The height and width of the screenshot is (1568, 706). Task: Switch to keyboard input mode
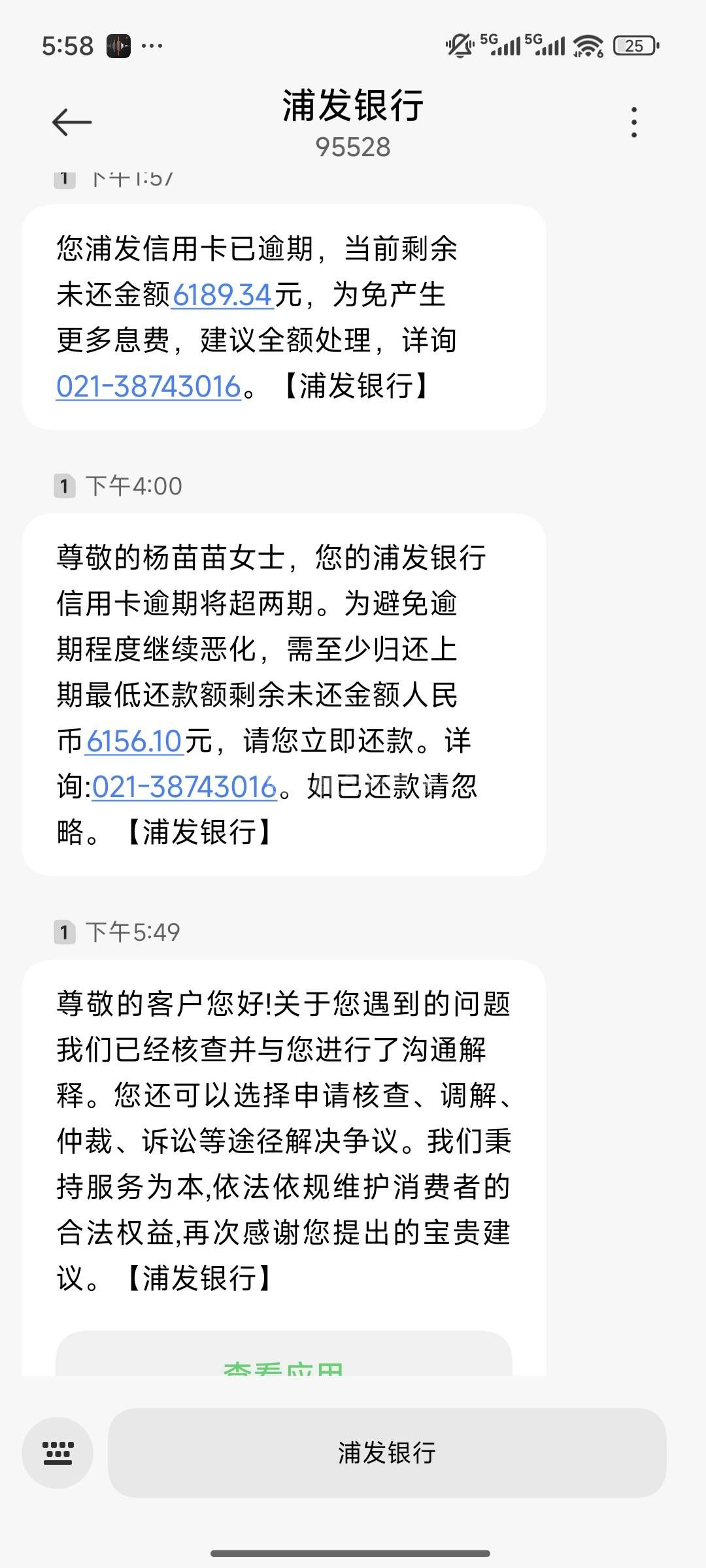pos(58,1453)
